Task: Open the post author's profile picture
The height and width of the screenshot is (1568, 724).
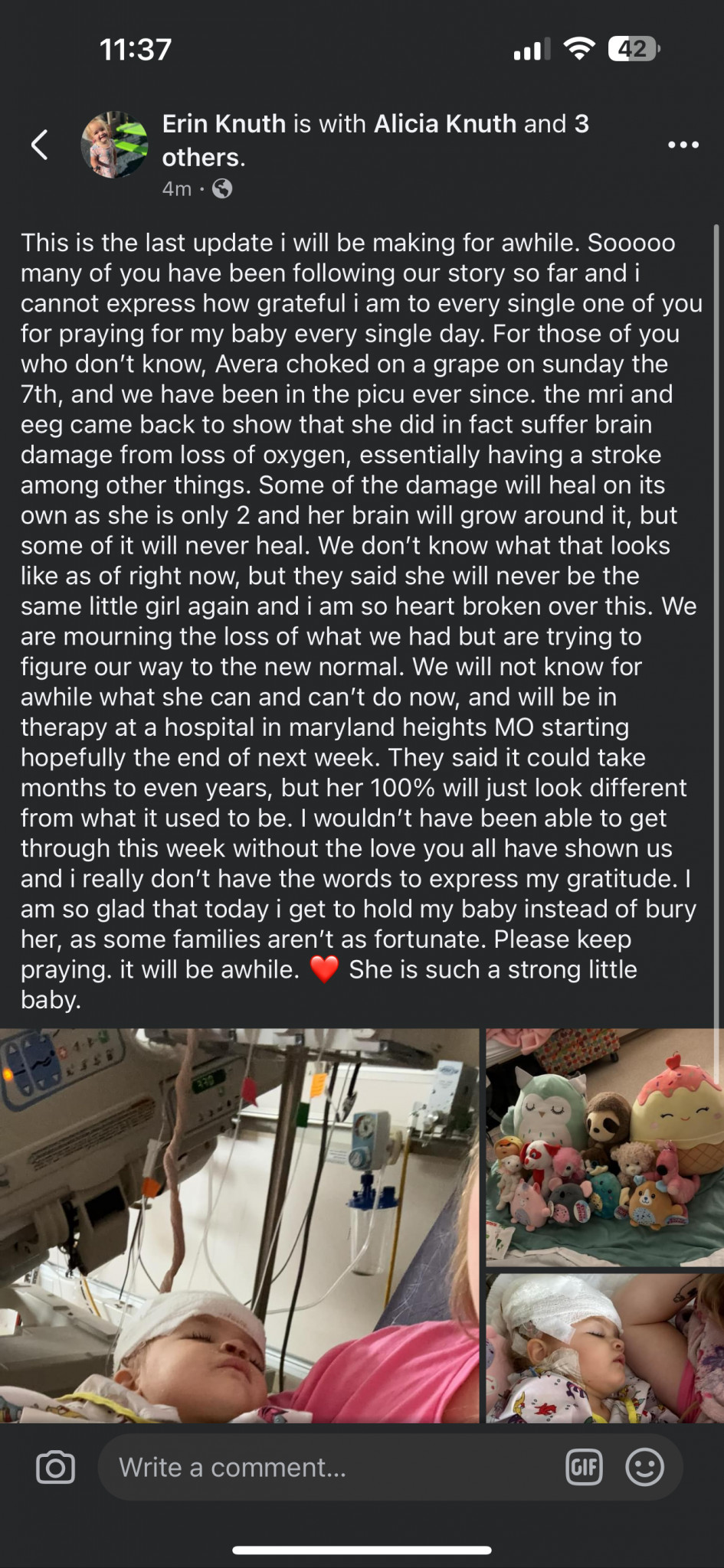Action: pos(115,145)
